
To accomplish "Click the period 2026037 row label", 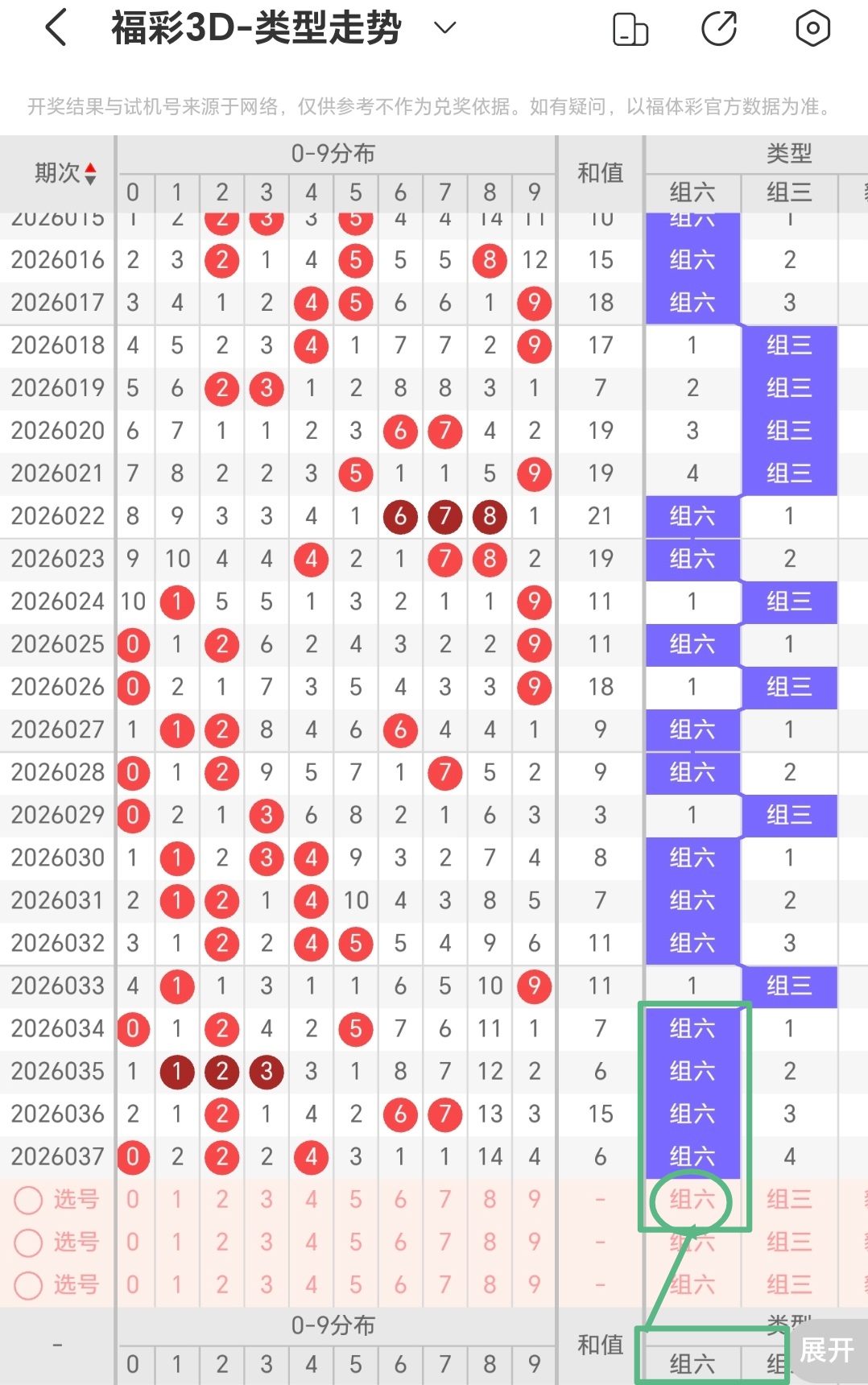I will 57,1156.
